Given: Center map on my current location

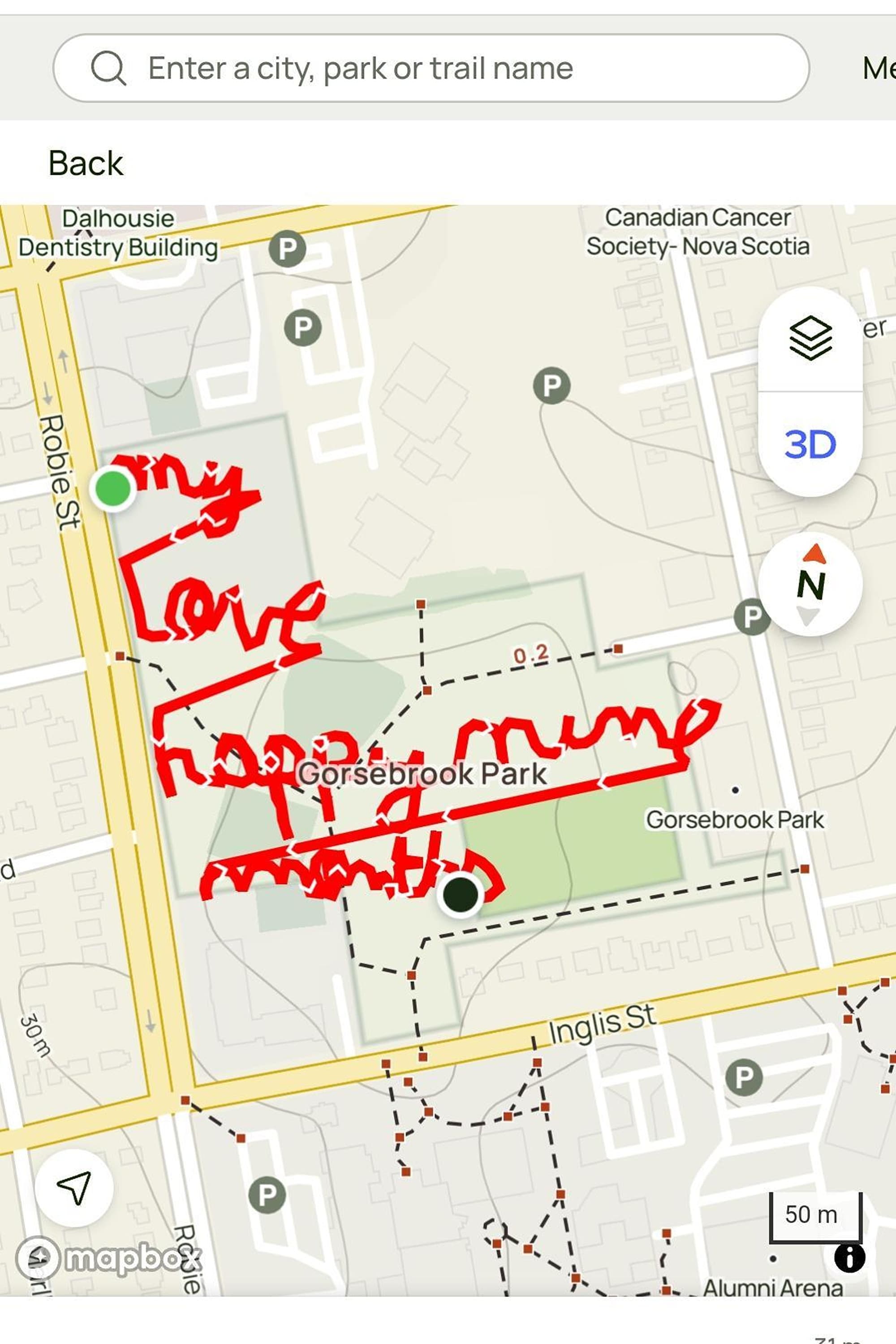Looking at the screenshot, I should tap(74, 1188).
